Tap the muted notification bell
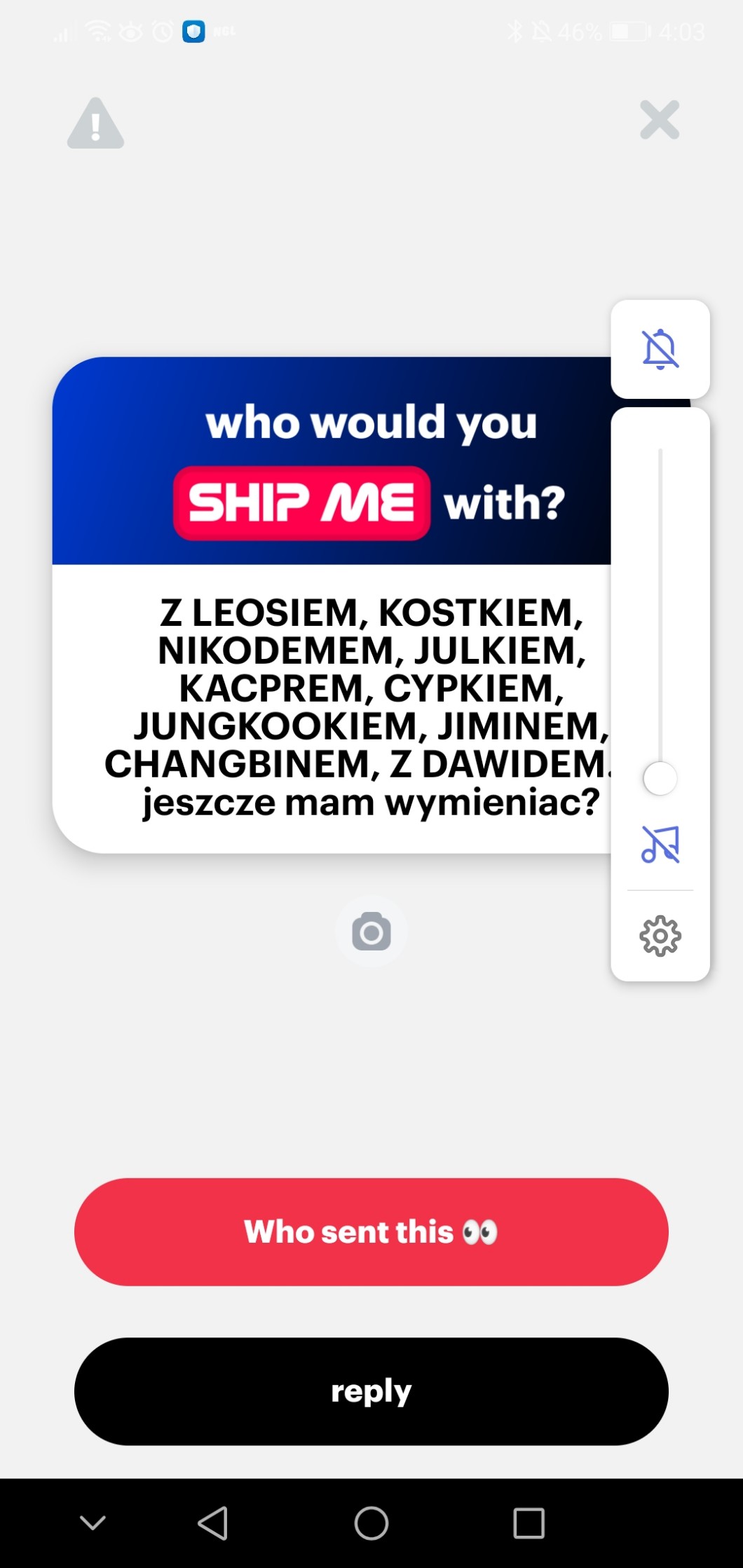This screenshot has height=1568, width=743. pyautogui.click(x=660, y=349)
